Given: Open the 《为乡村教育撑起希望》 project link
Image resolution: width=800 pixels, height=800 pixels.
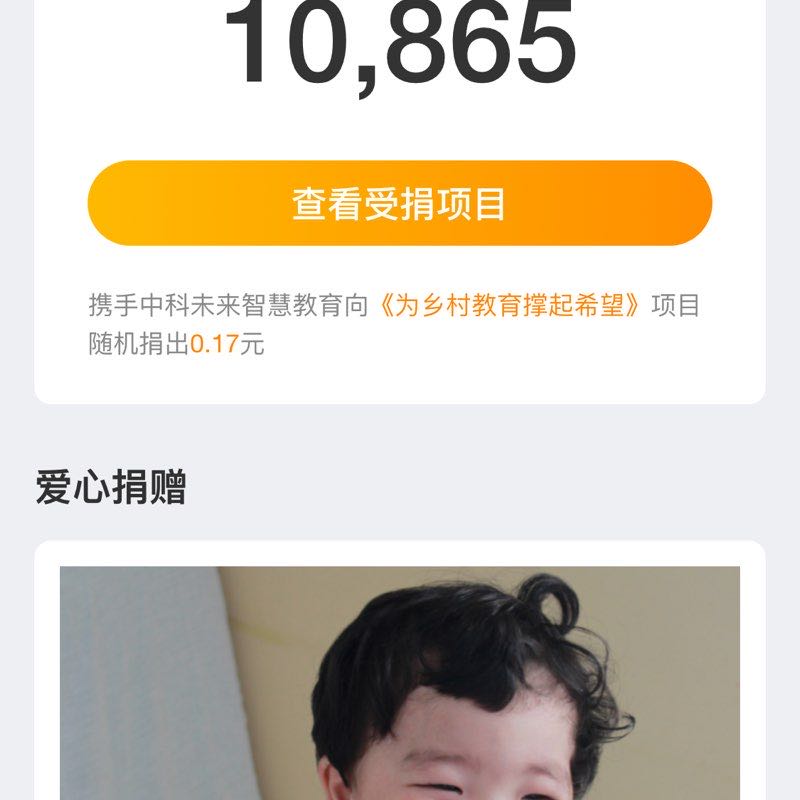Looking at the screenshot, I should tap(512, 305).
